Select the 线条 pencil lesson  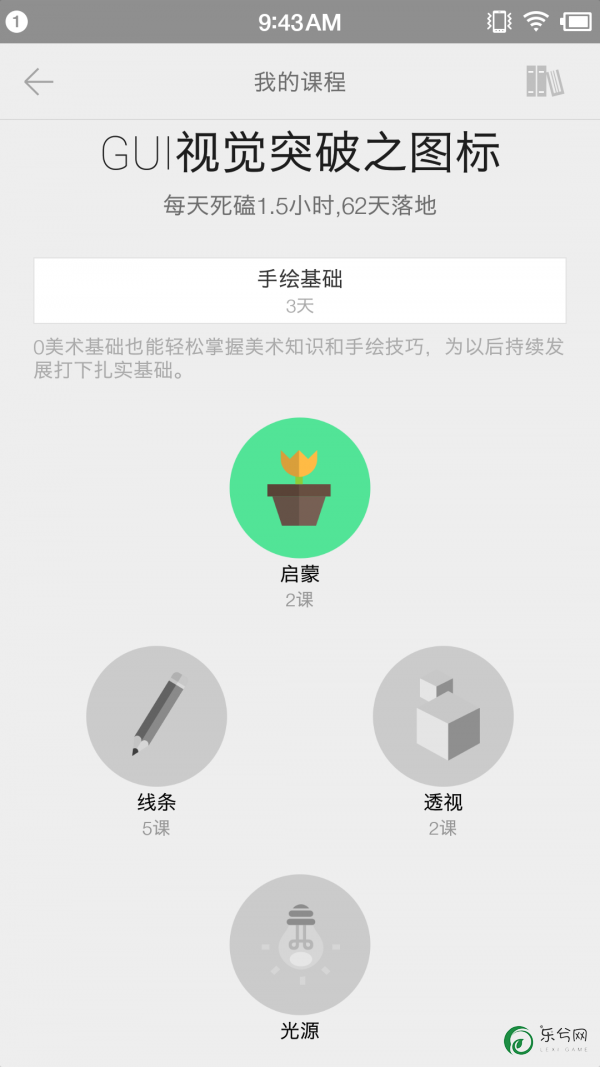[156, 716]
